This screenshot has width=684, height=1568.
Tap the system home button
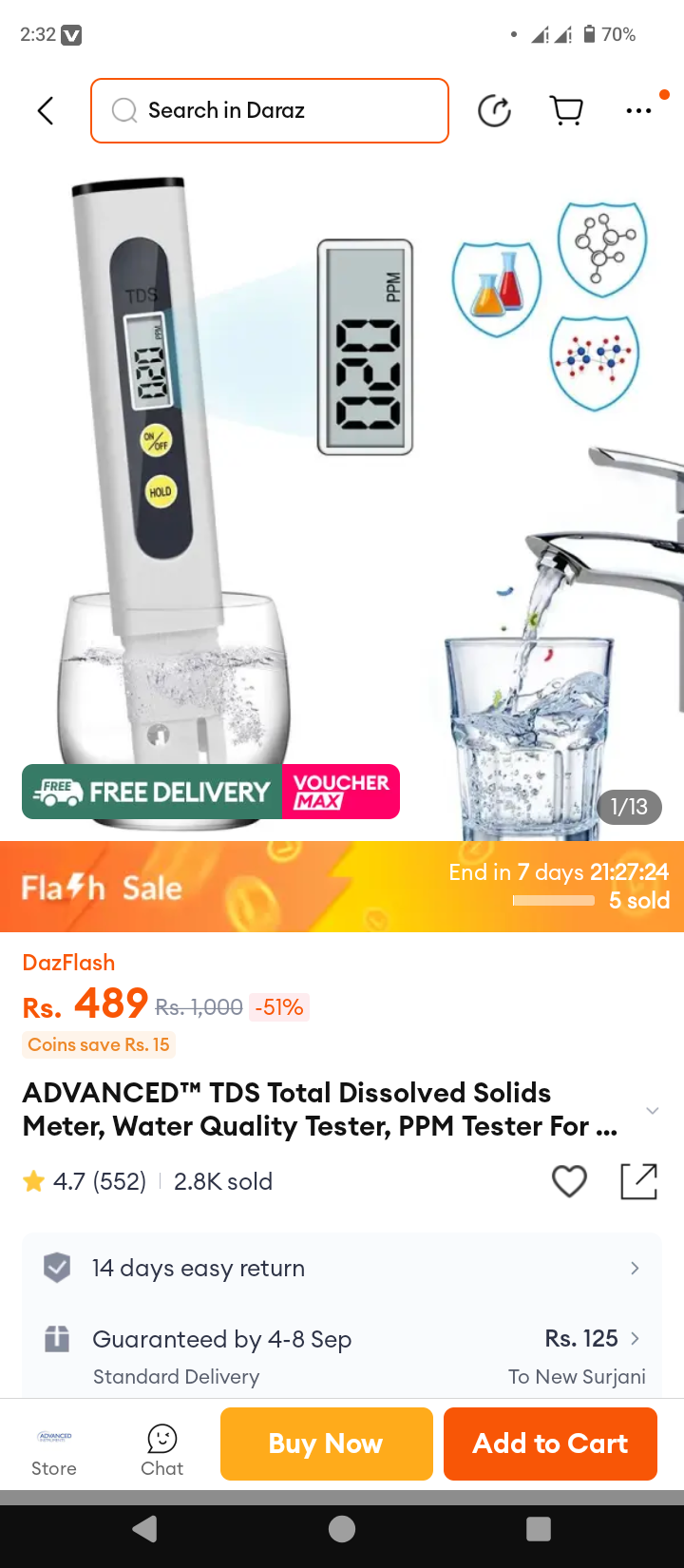pyautogui.click(x=342, y=1529)
